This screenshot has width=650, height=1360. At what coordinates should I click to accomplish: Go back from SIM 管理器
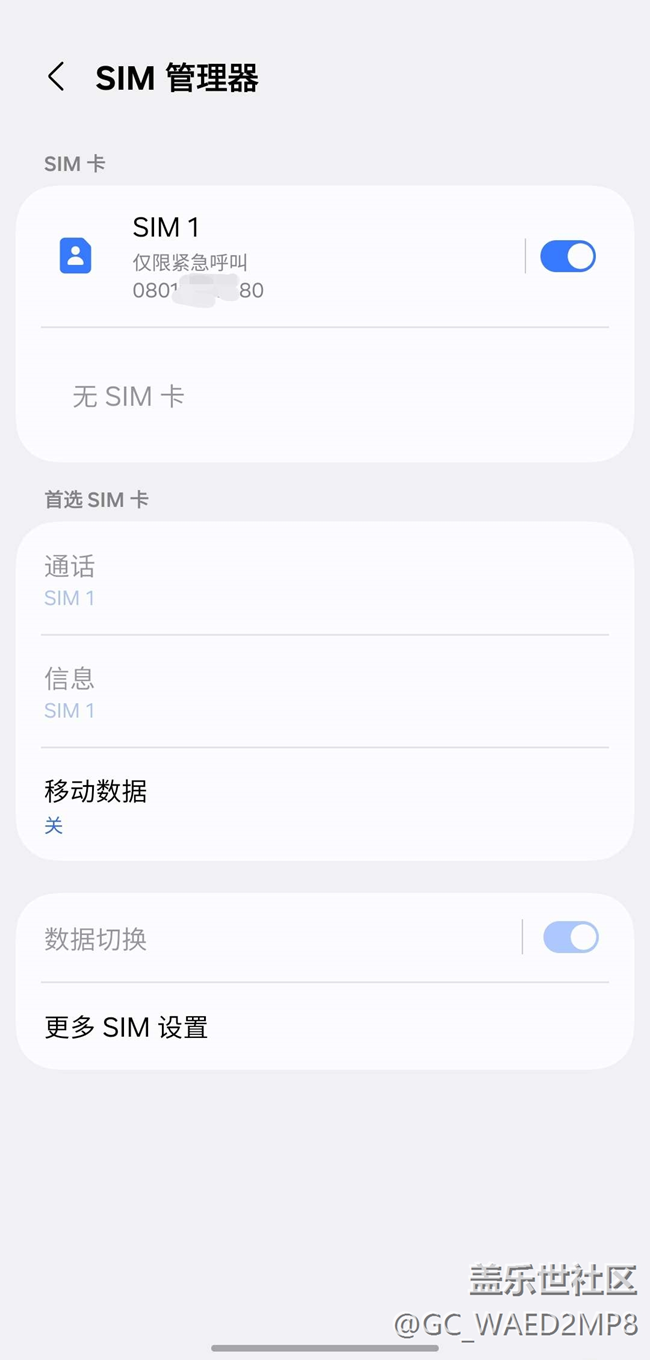[x=56, y=77]
